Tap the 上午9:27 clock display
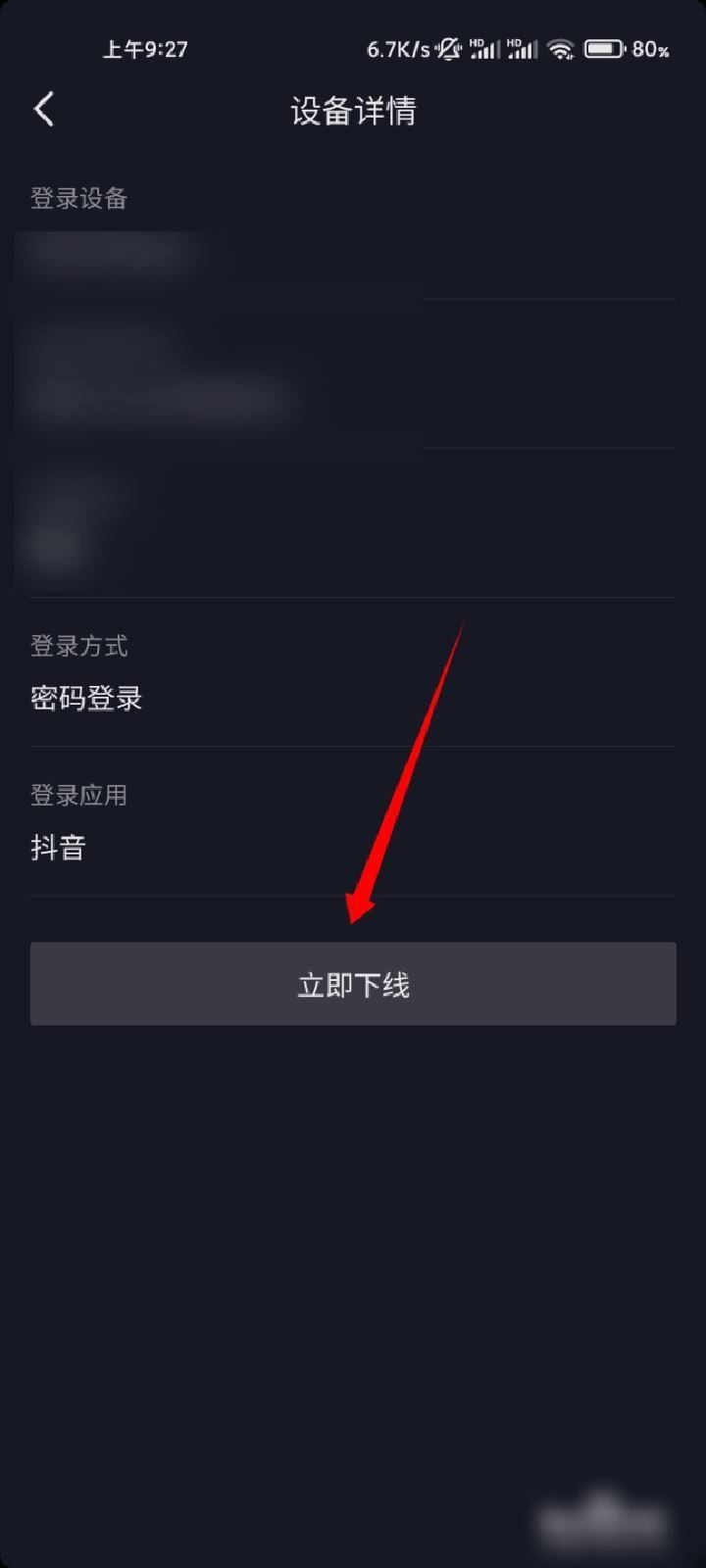Image resolution: width=706 pixels, height=1568 pixels. tap(145, 49)
